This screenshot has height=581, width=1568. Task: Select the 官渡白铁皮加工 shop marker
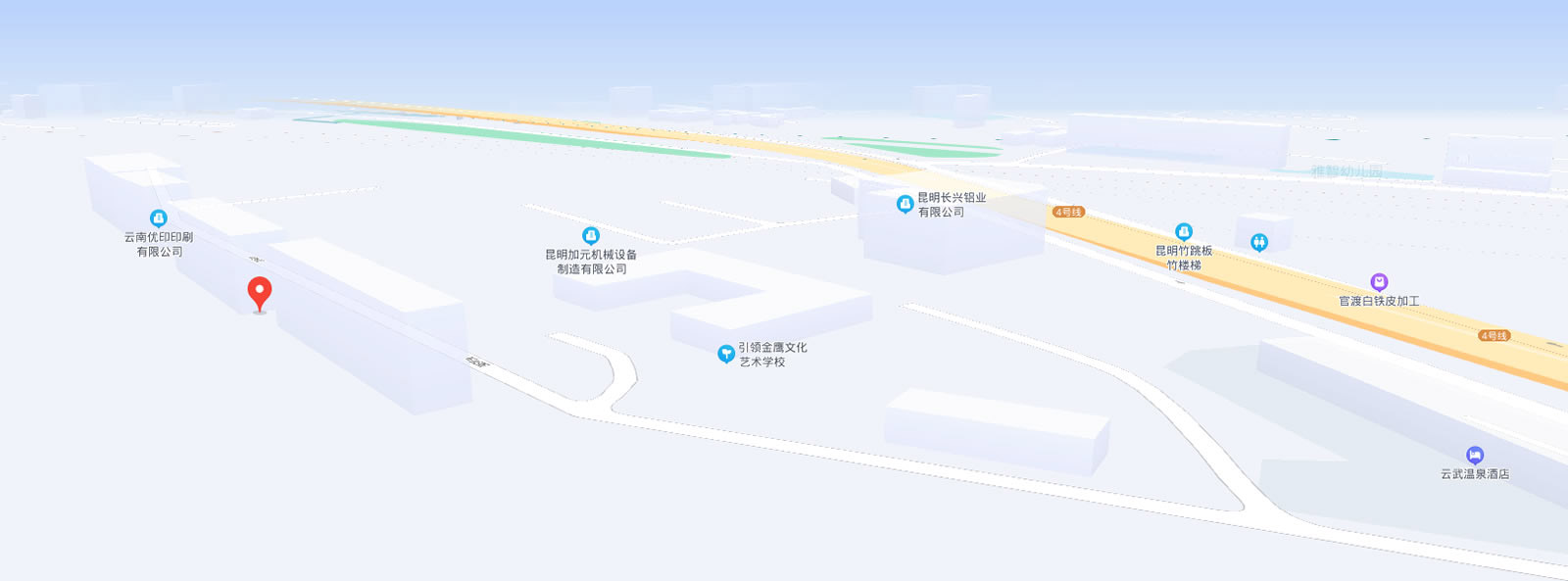tap(1379, 282)
